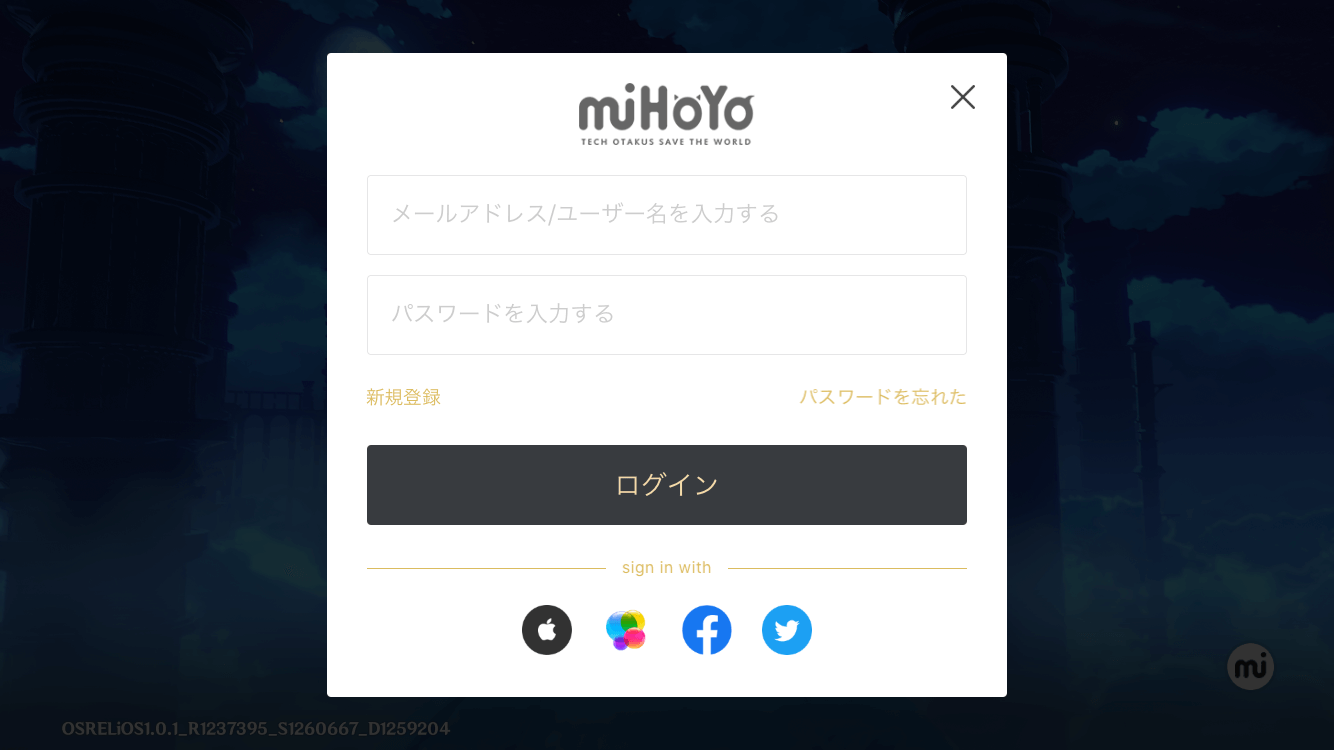1334x750 pixels.
Task: Select the password input field
Action: [666, 315]
